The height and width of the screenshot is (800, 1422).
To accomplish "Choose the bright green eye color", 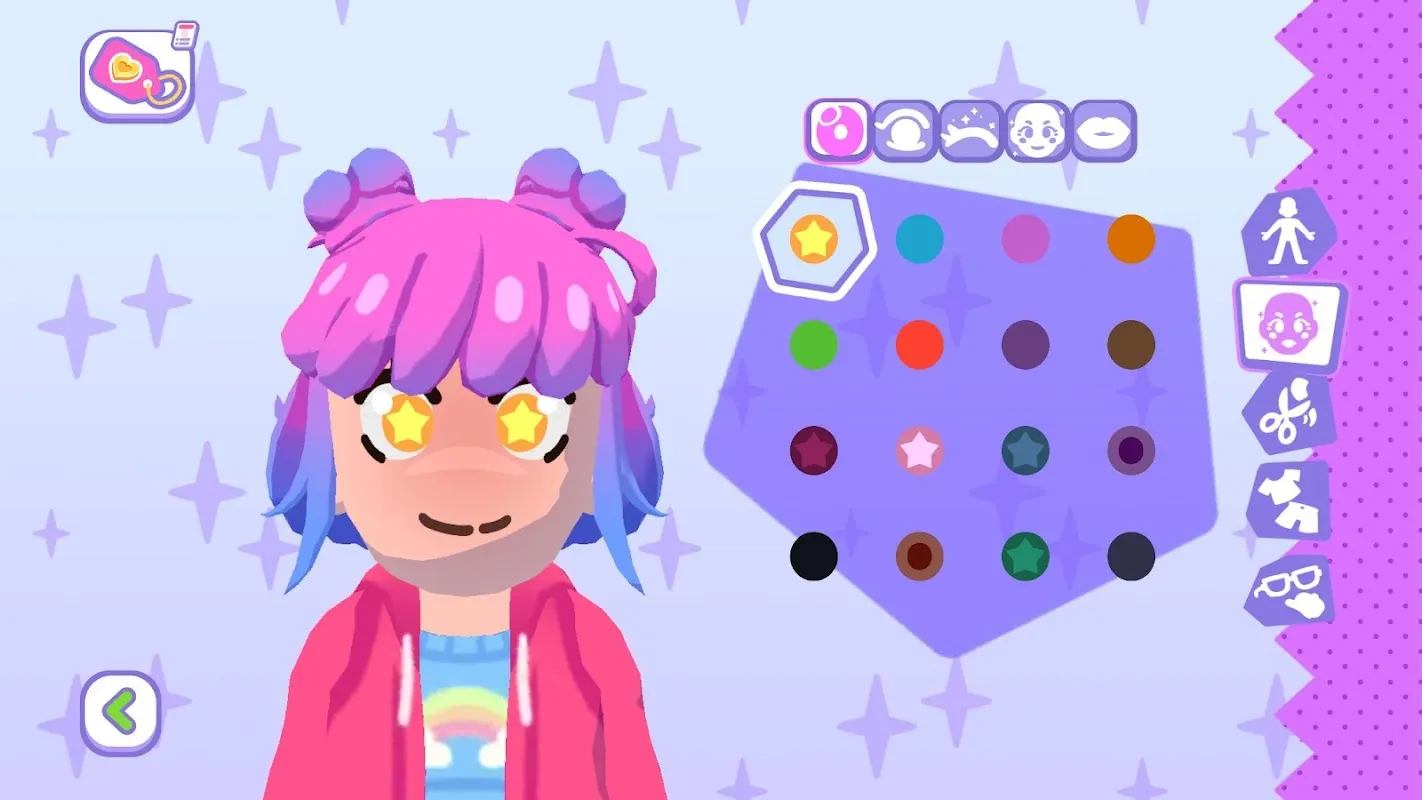I will 813,345.
